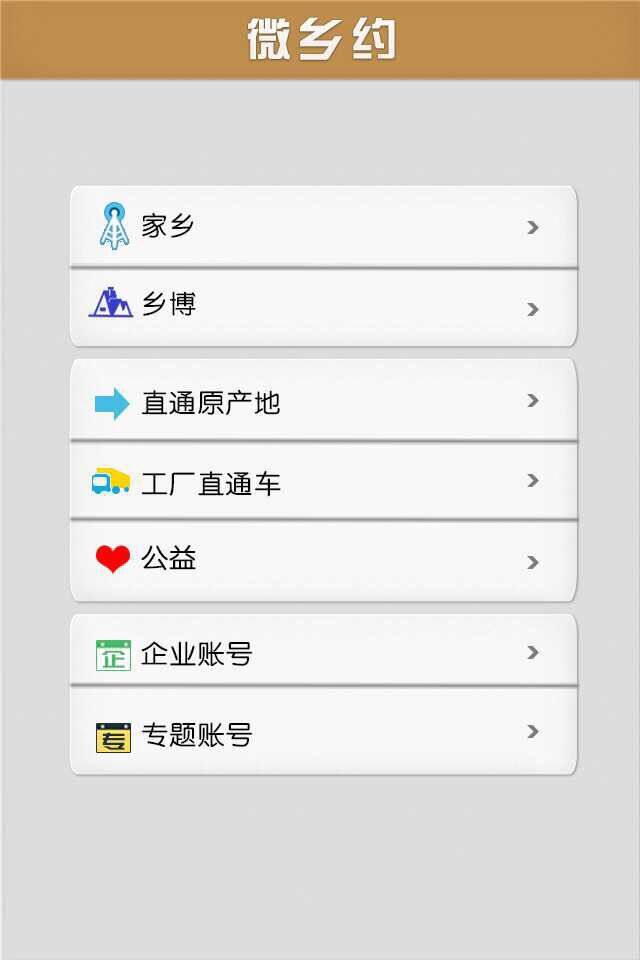Open 企业账号
This screenshot has width=640, height=960.
click(322, 652)
